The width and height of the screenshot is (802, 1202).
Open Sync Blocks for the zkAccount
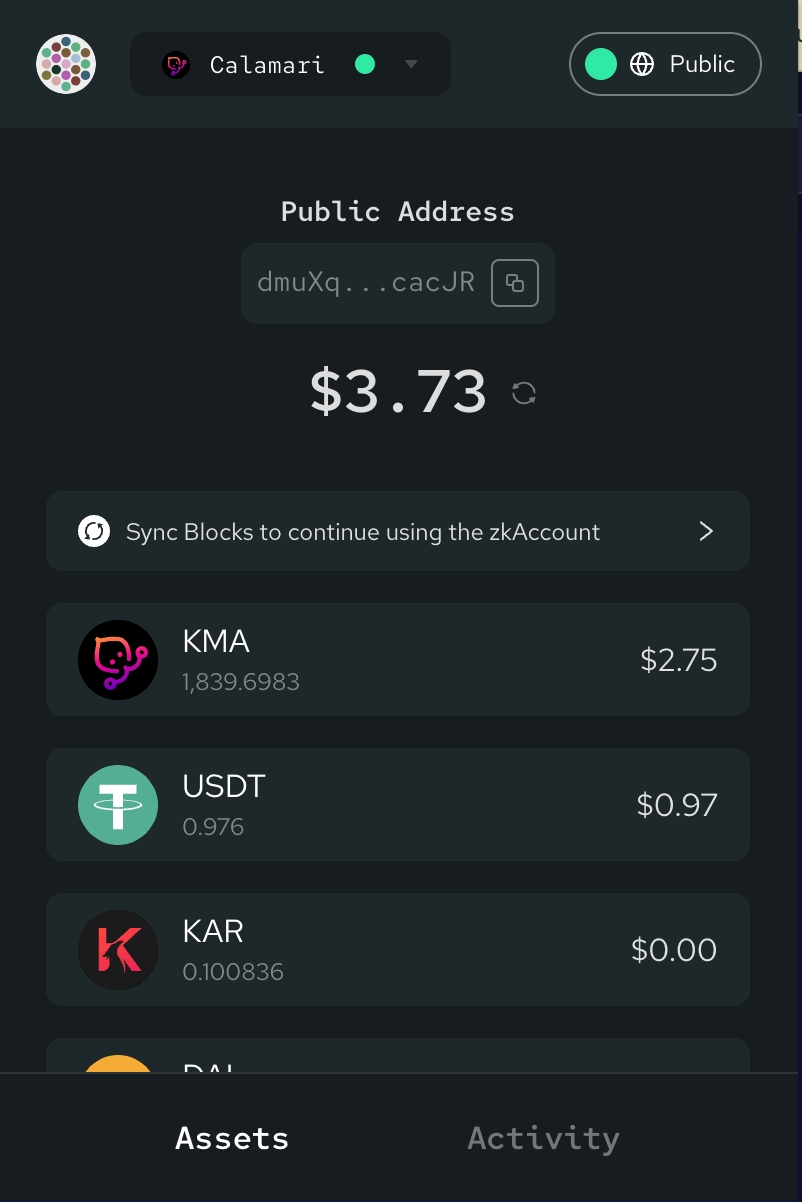pos(397,531)
